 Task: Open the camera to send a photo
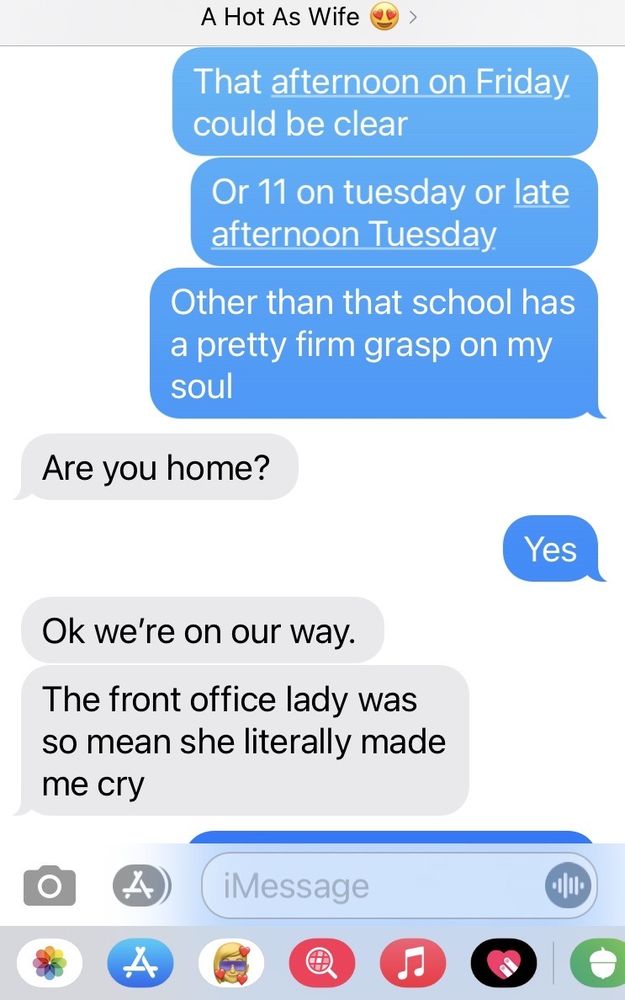(49, 886)
